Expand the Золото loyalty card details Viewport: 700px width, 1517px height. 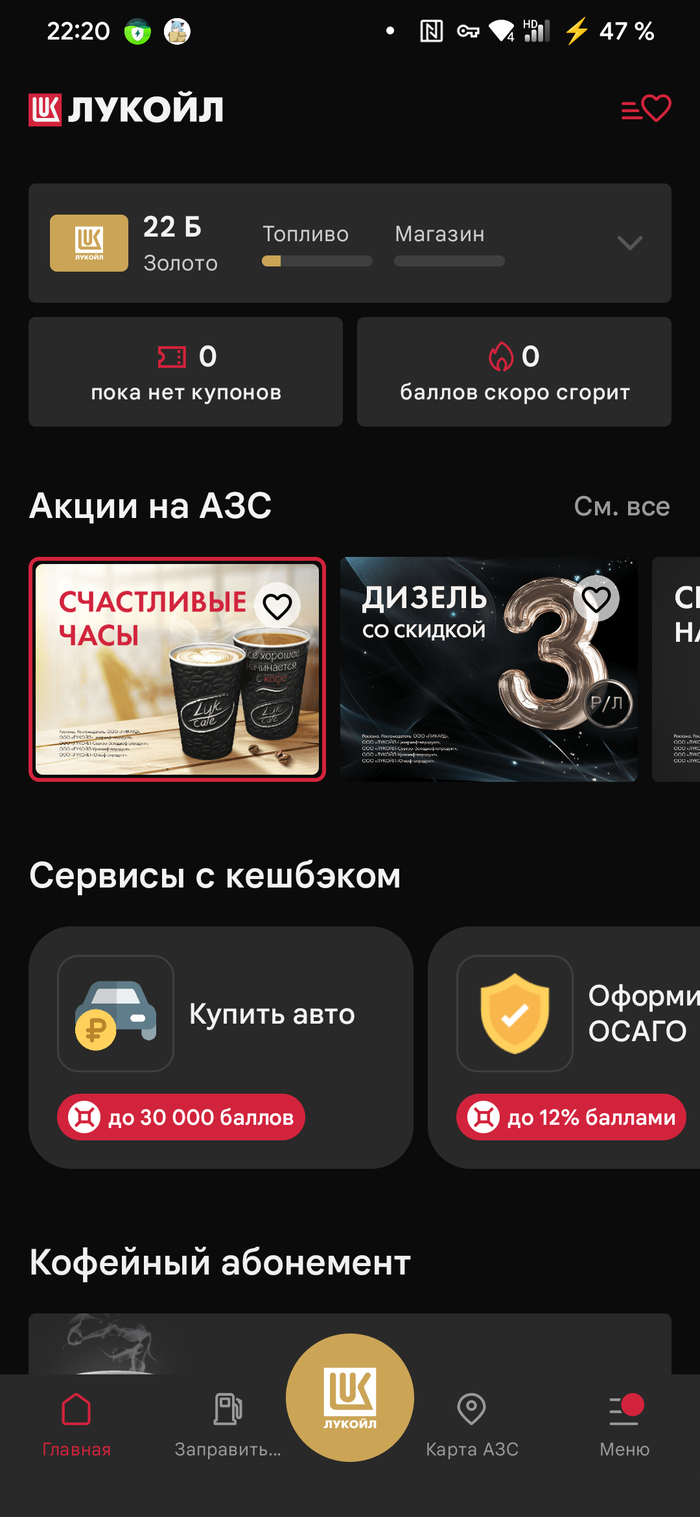tap(629, 243)
